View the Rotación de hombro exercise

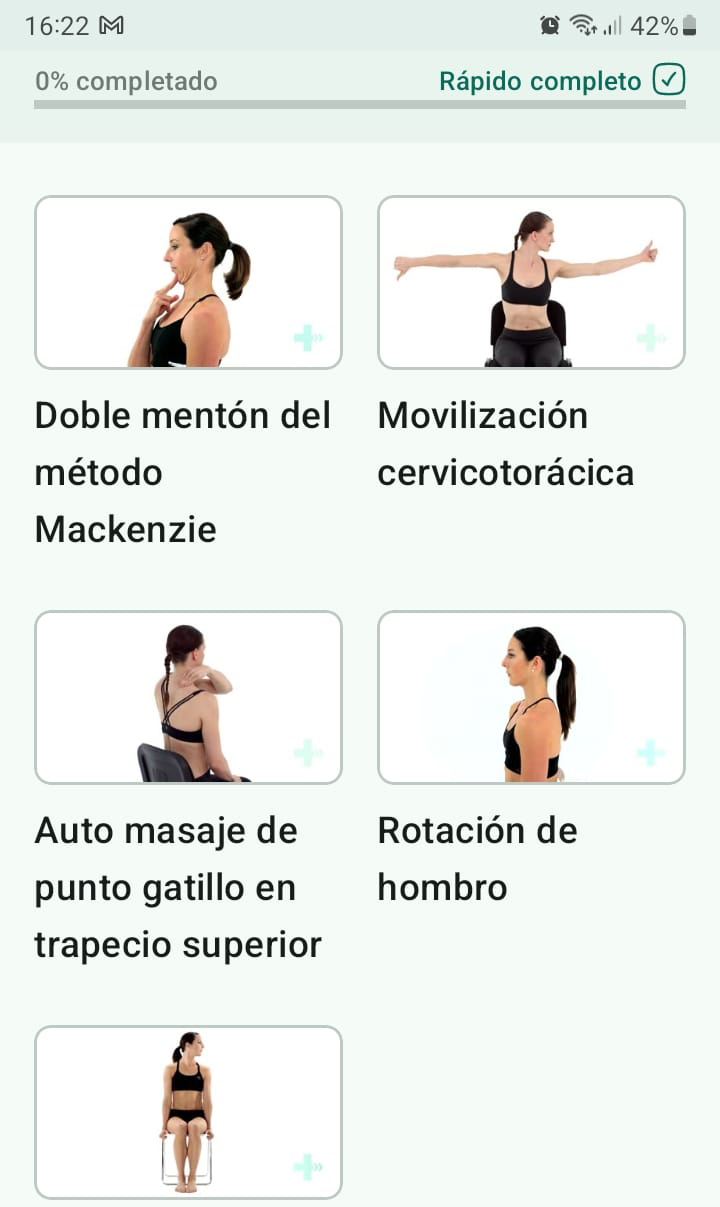531,697
